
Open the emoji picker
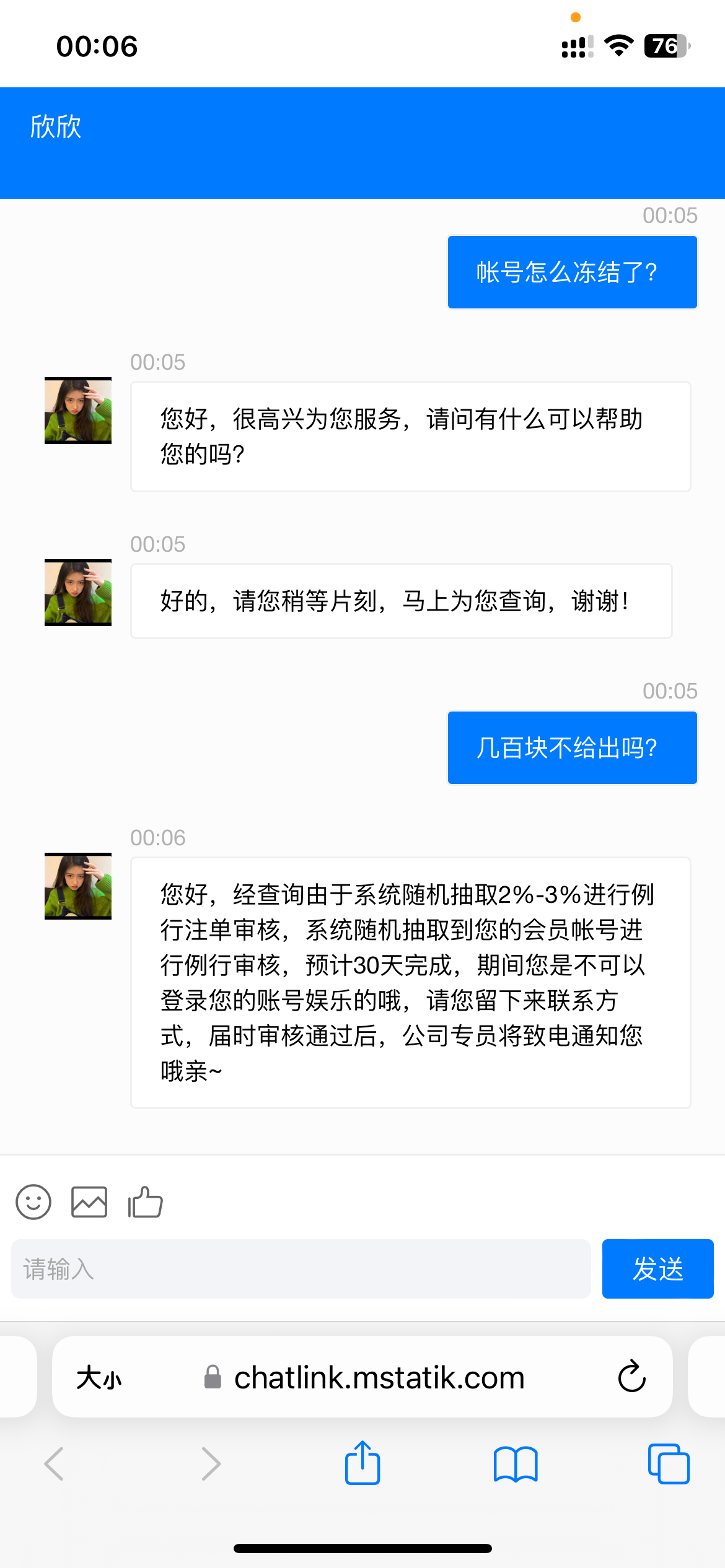coord(33,1202)
